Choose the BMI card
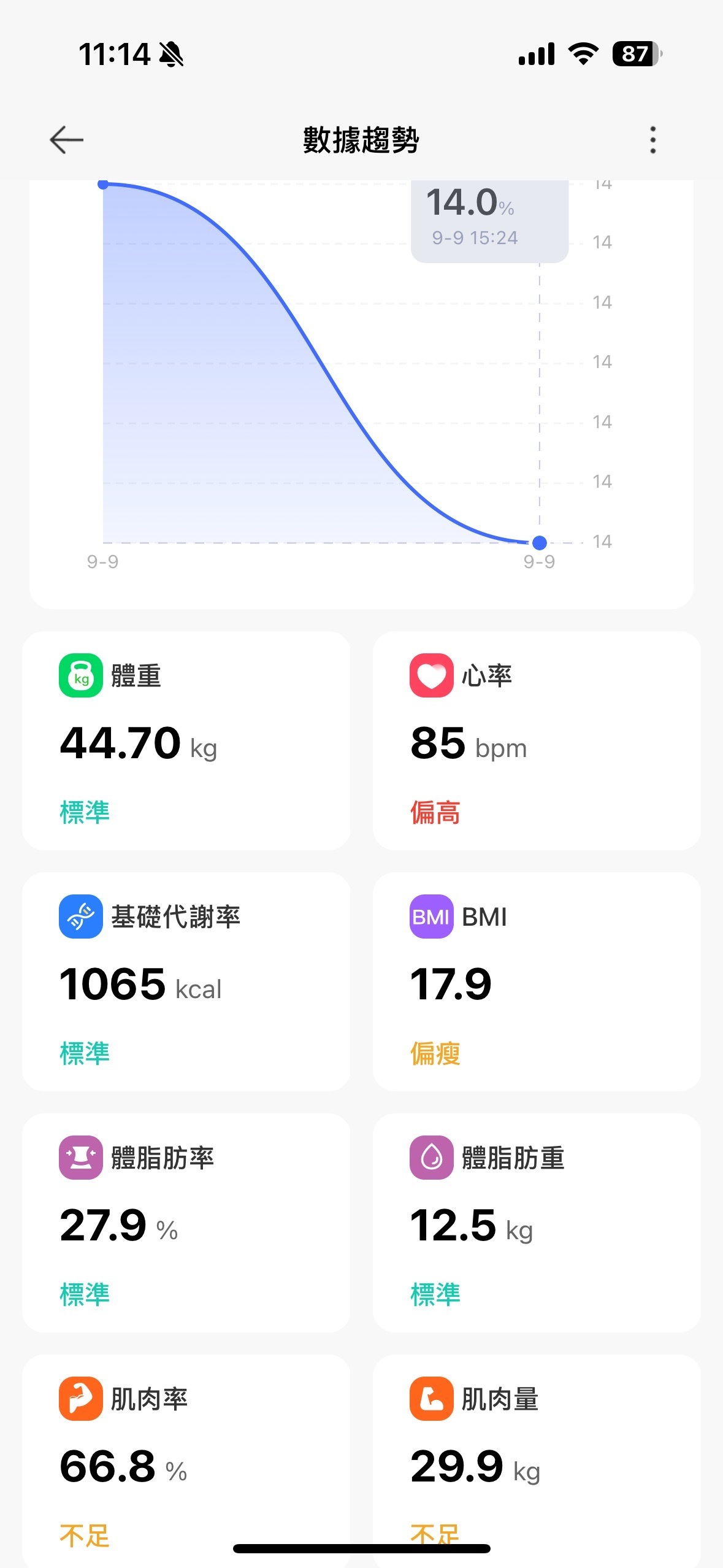The height and width of the screenshot is (1568, 723). (536, 981)
